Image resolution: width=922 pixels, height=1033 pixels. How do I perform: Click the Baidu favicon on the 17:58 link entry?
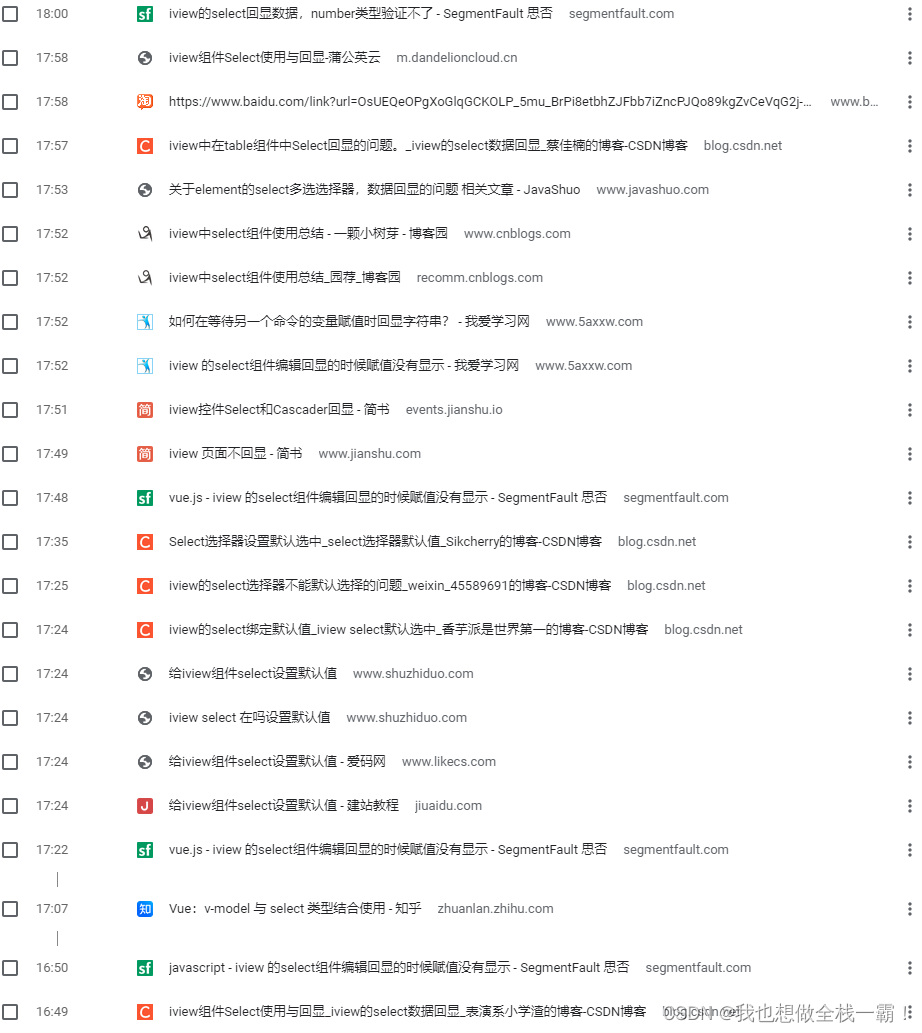(144, 101)
